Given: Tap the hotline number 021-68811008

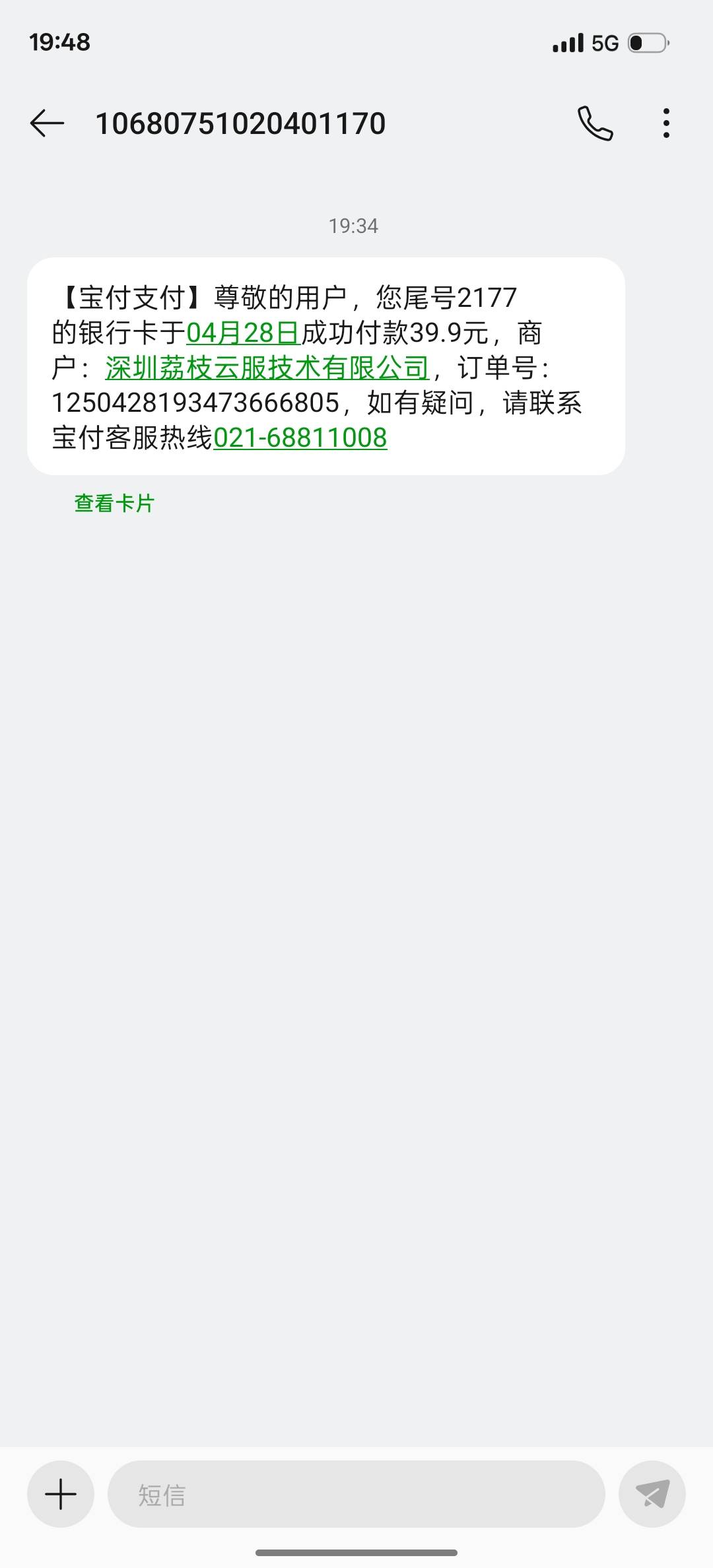Looking at the screenshot, I should [300, 438].
